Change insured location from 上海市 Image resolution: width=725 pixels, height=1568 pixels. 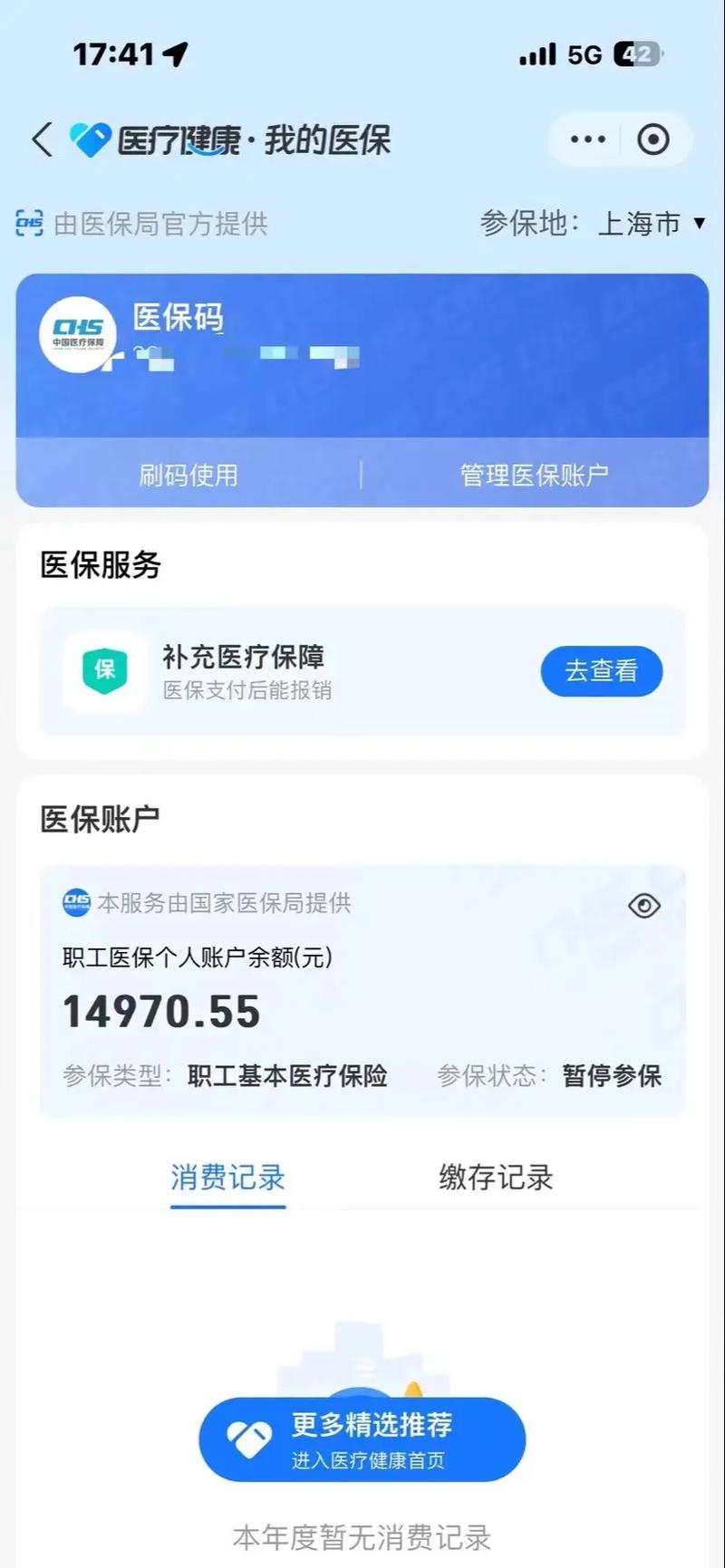tap(650, 223)
